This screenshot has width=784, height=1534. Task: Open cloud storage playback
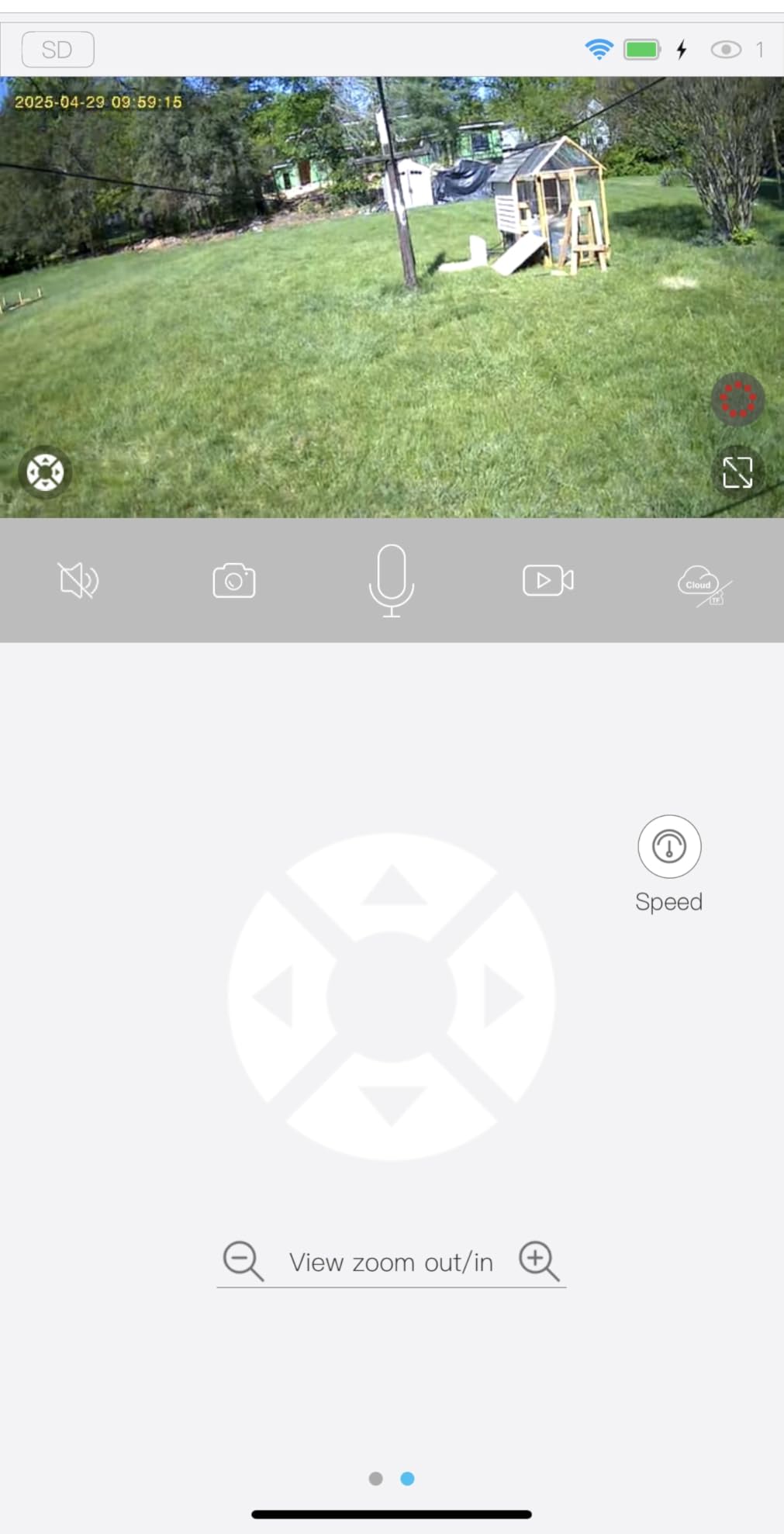tap(705, 586)
